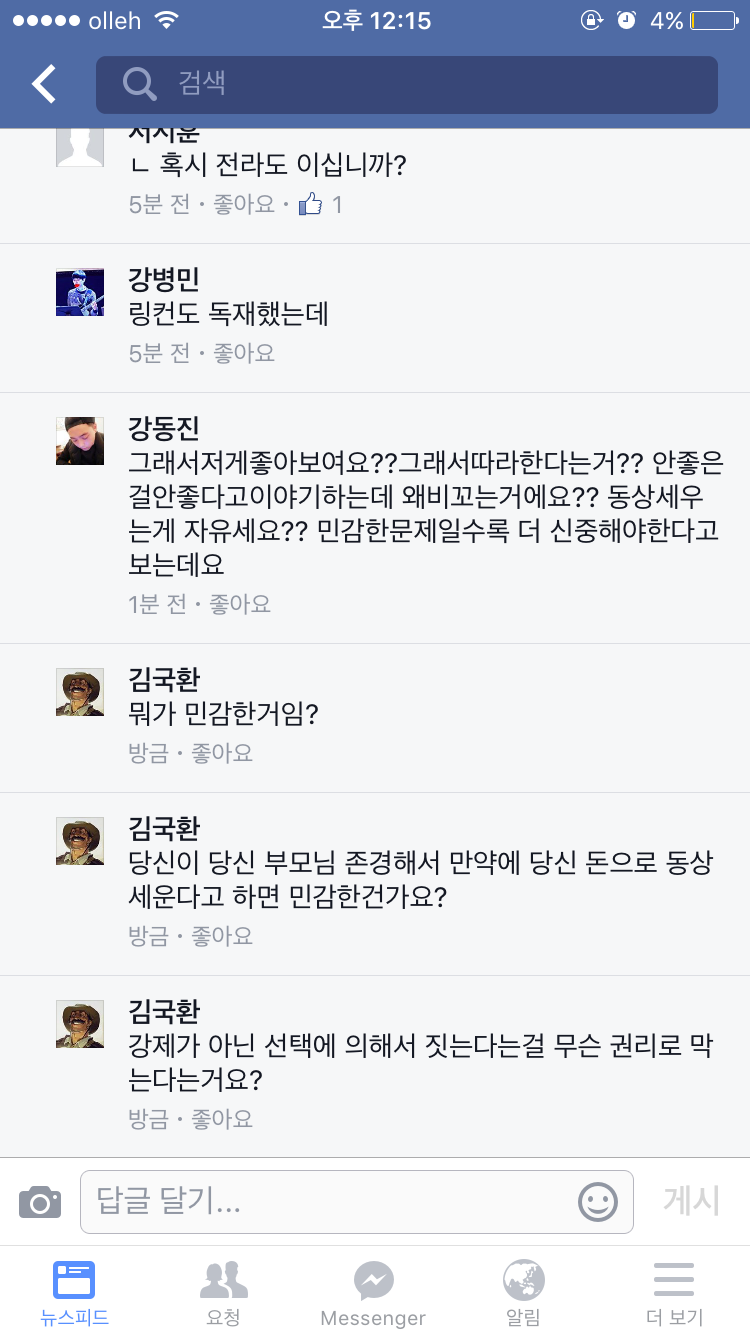Viewport: 750px width, 1334px height.
Task: Attach a photo with the camera icon
Action: pos(40,1202)
